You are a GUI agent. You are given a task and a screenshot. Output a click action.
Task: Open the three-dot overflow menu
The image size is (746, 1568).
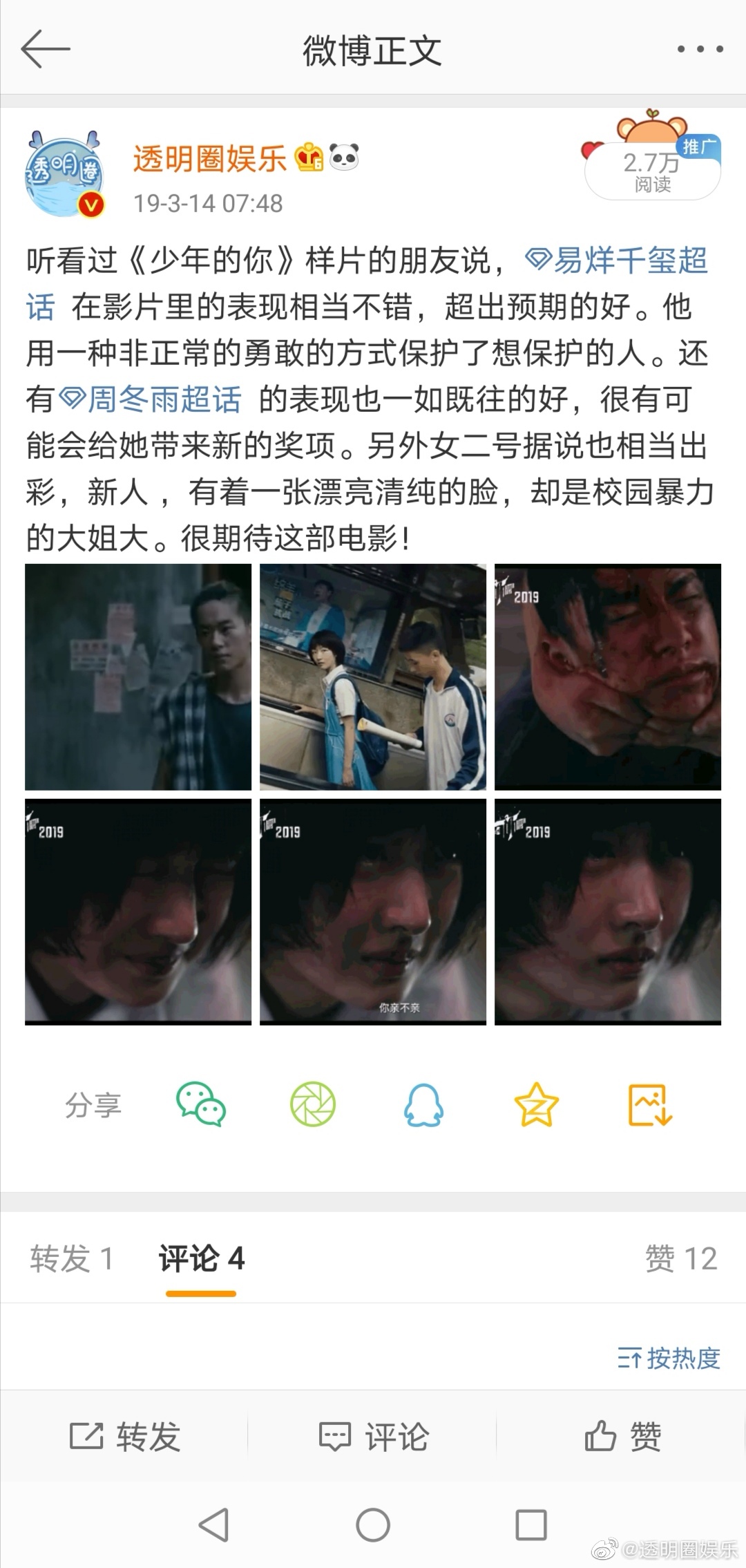tap(700, 49)
